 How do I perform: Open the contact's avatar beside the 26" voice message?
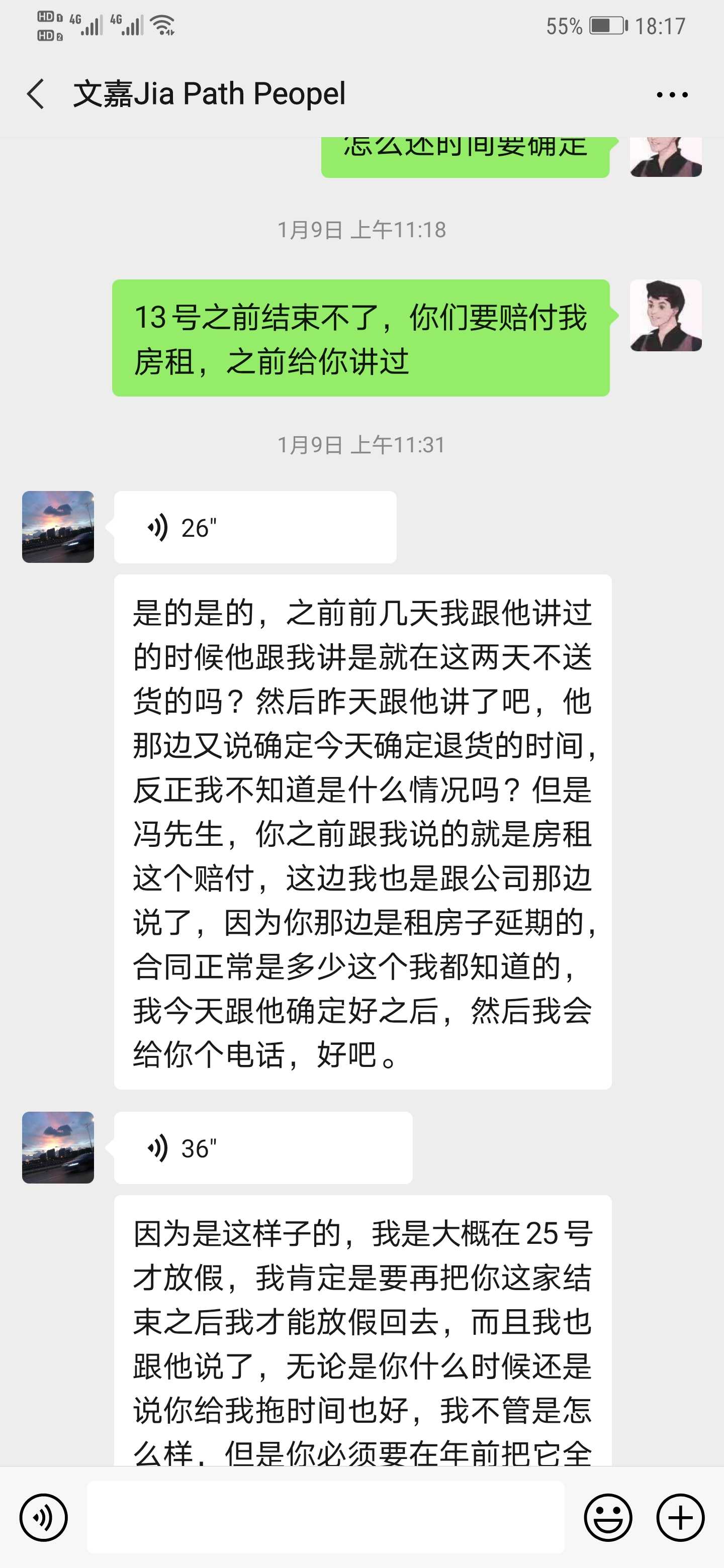coord(58,527)
